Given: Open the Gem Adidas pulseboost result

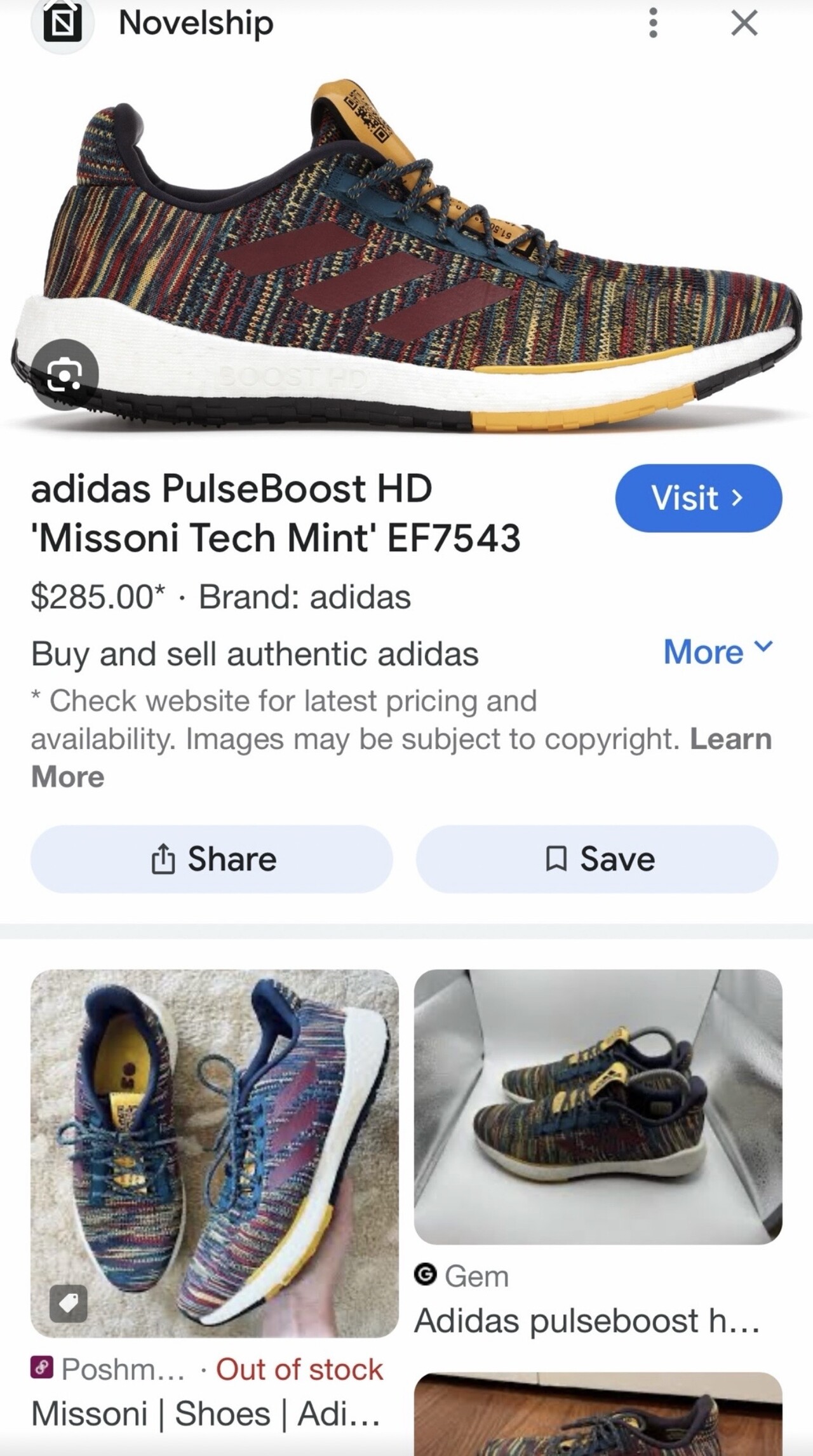Looking at the screenshot, I should [597, 1107].
